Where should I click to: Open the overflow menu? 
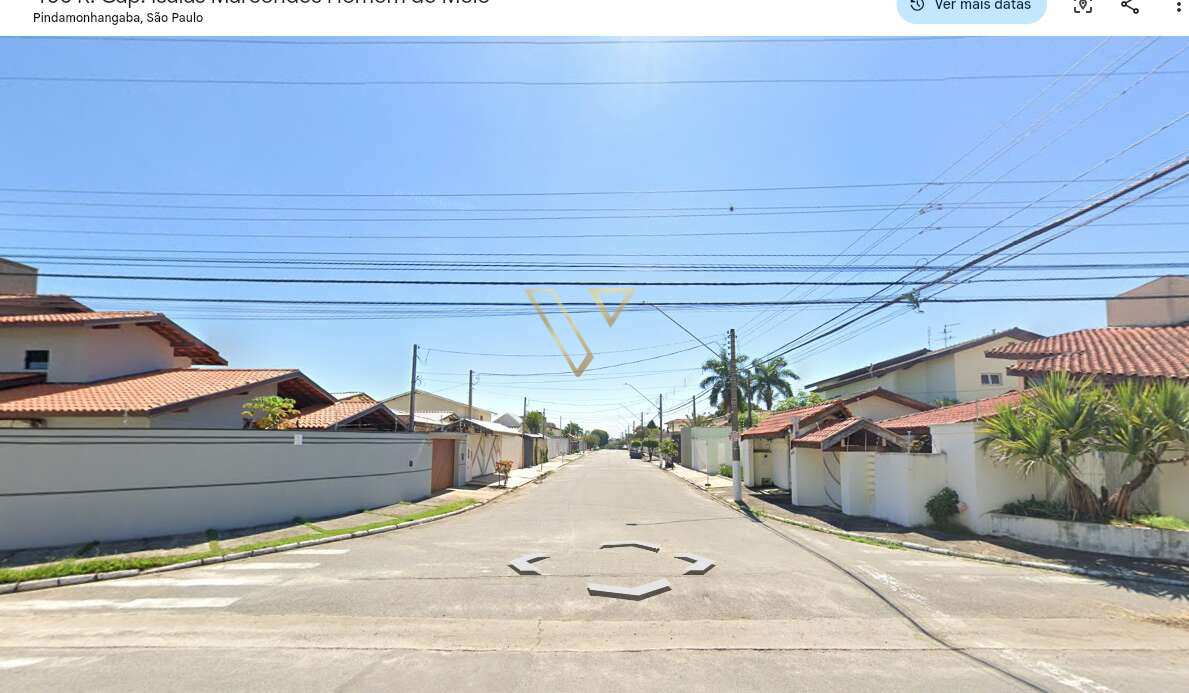1178,7
